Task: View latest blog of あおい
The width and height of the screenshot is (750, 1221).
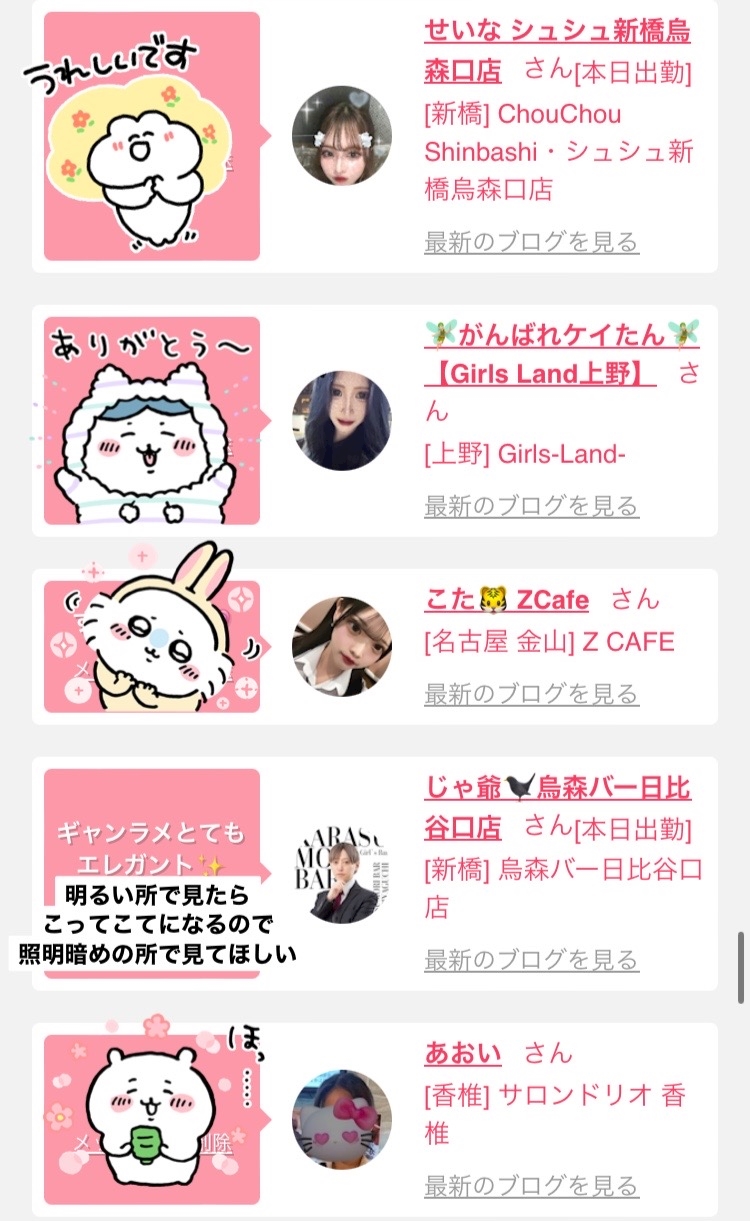Action: (531, 1186)
